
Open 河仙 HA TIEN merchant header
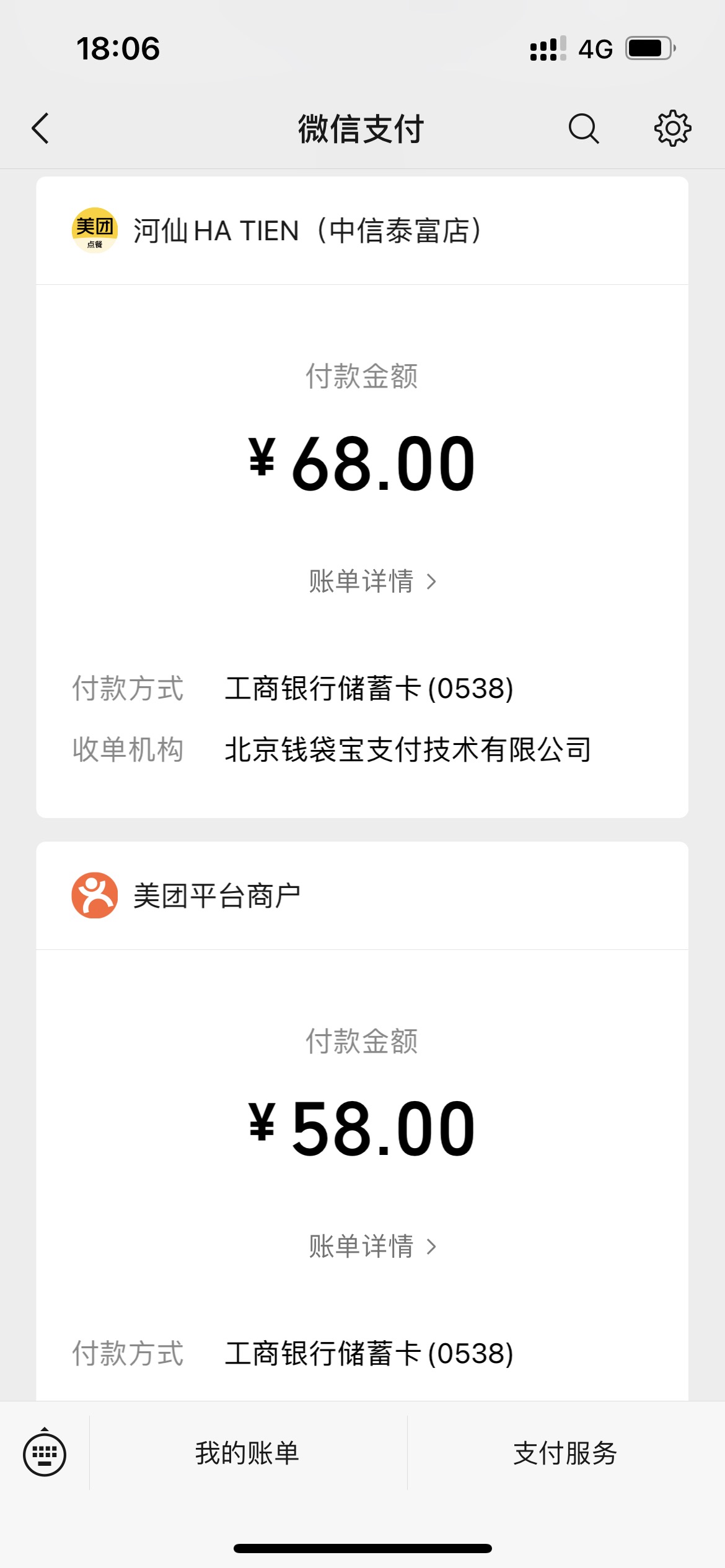(362, 231)
